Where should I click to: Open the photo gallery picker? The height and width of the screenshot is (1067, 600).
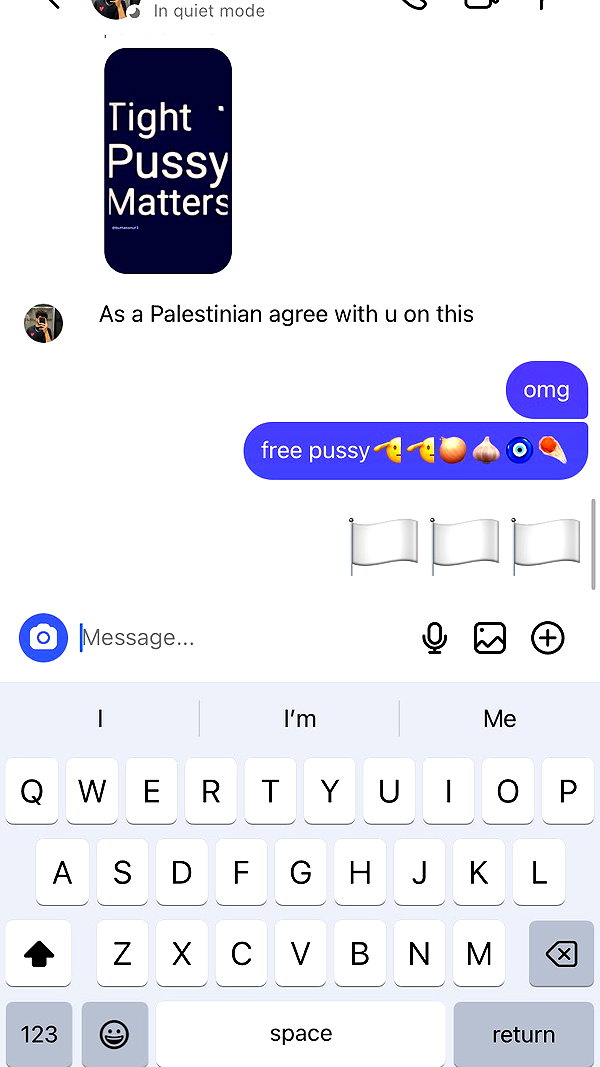pos(490,638)
